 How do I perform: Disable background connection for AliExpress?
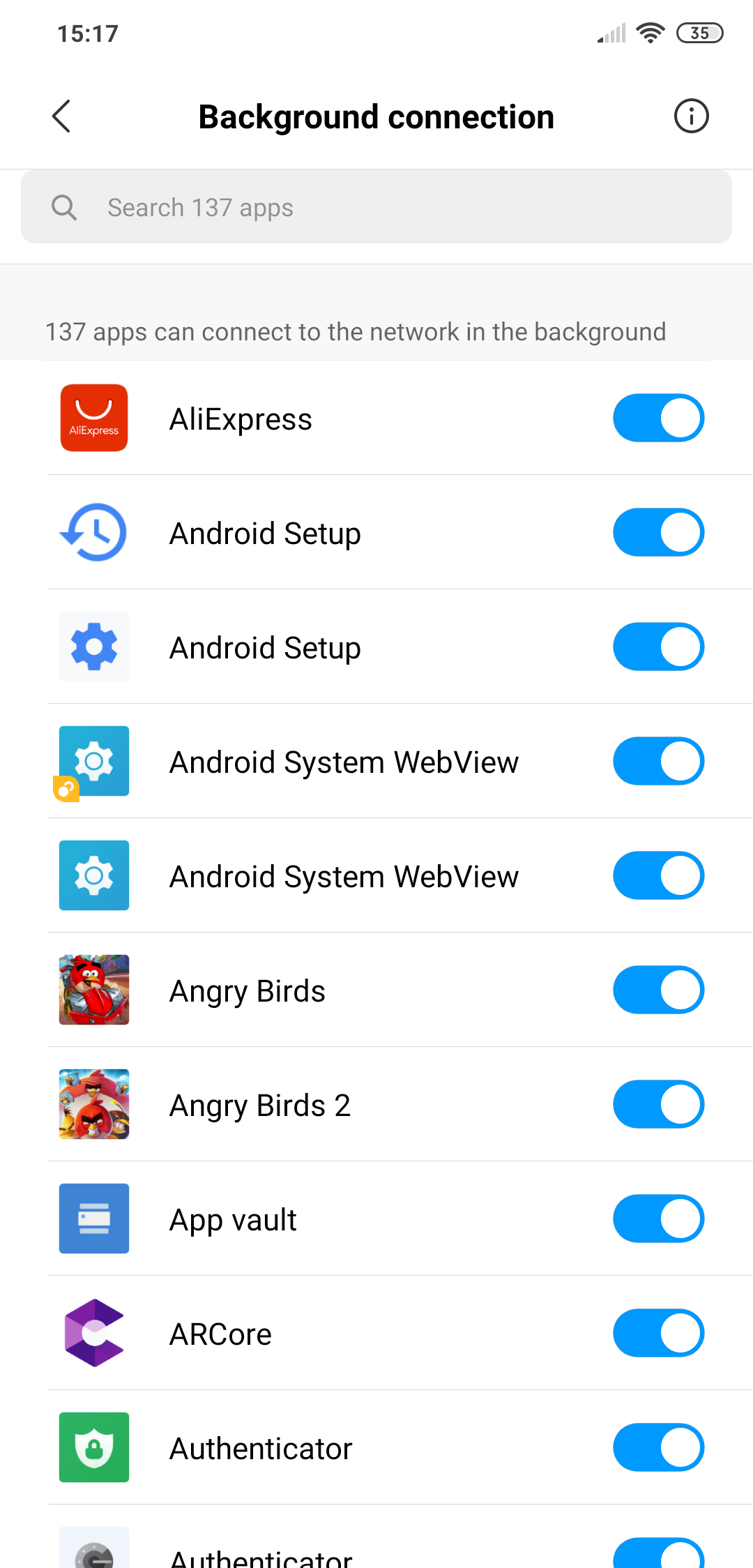[x=658, y=419]
